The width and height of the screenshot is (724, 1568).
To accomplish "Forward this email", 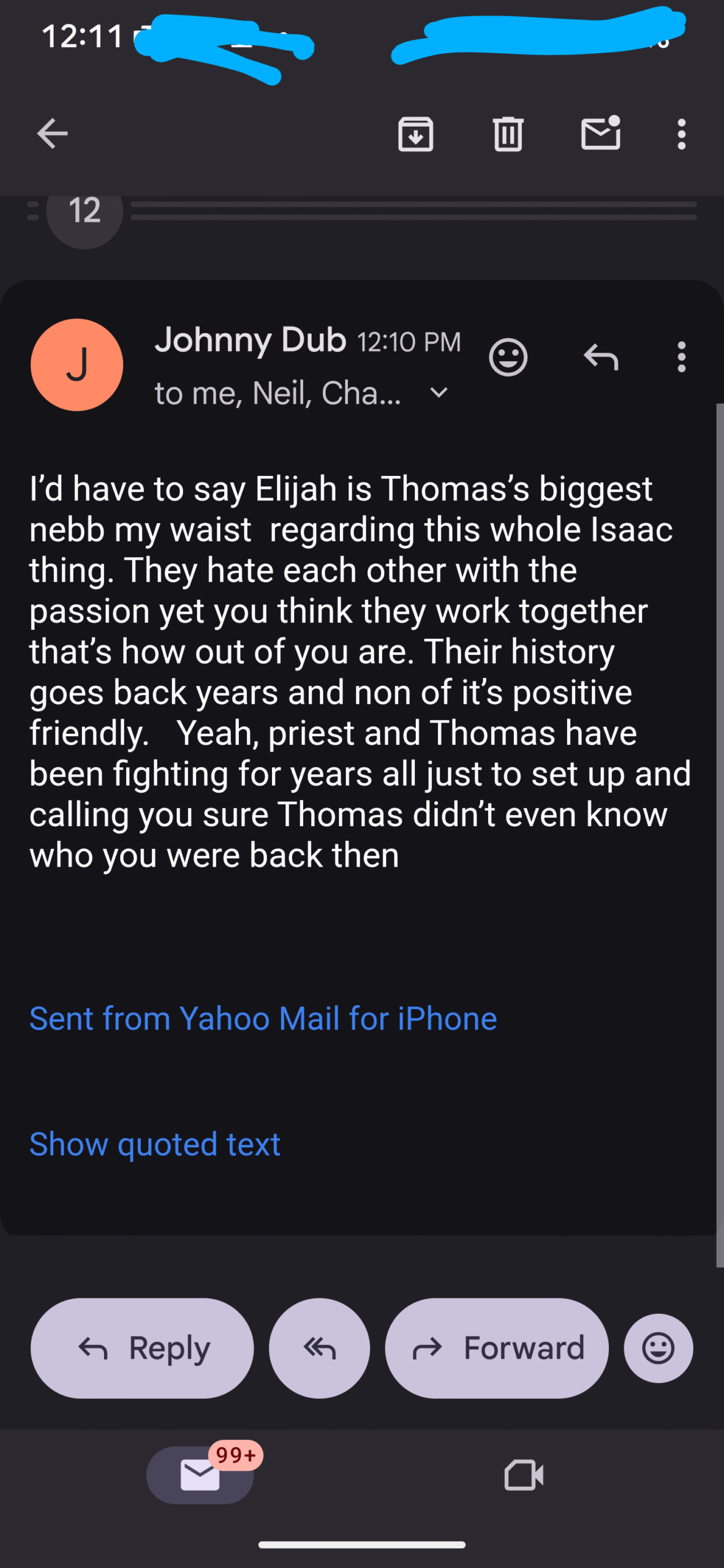I will click(497, 1348).
